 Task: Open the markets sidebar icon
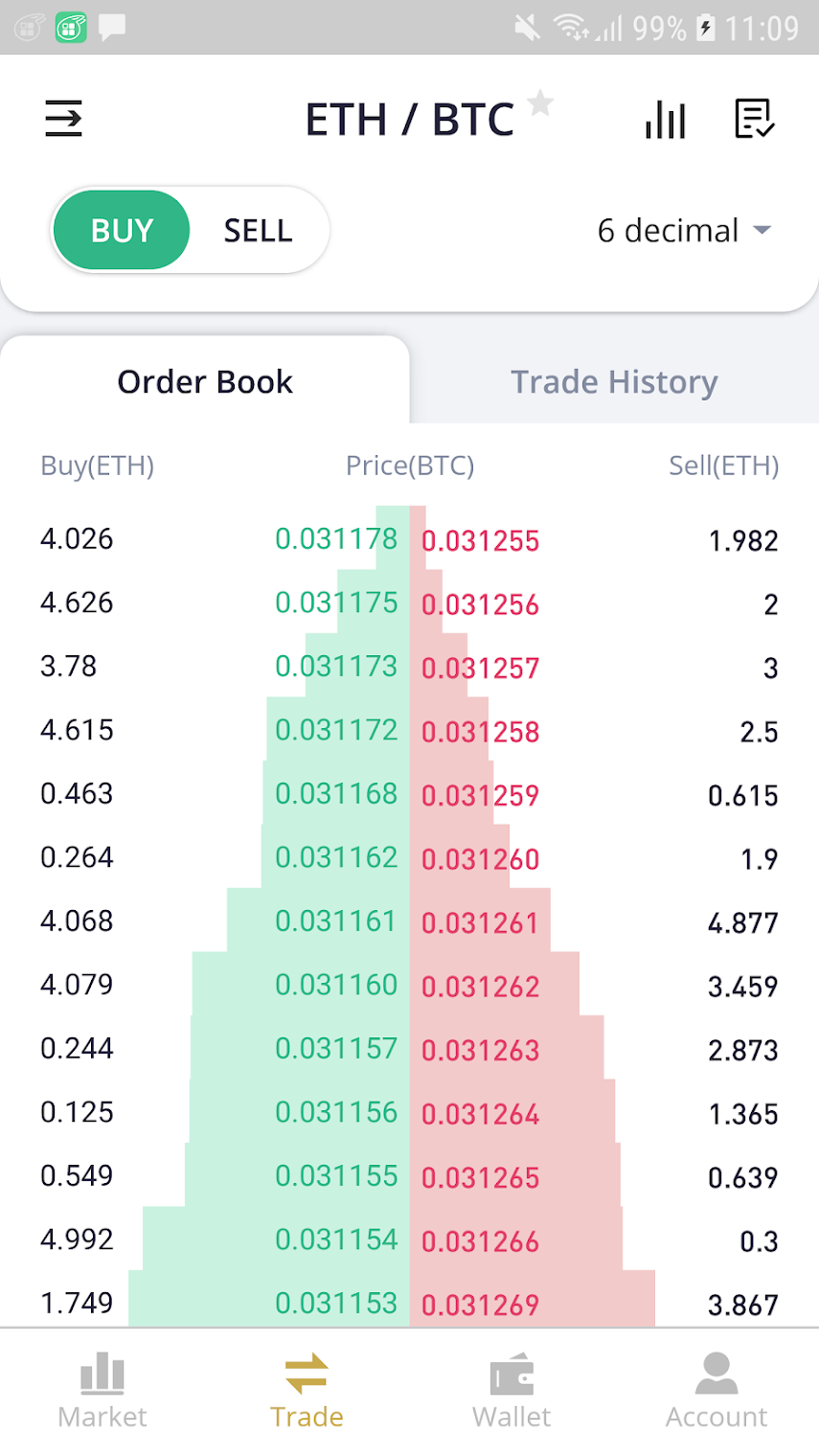click(63, 119)
